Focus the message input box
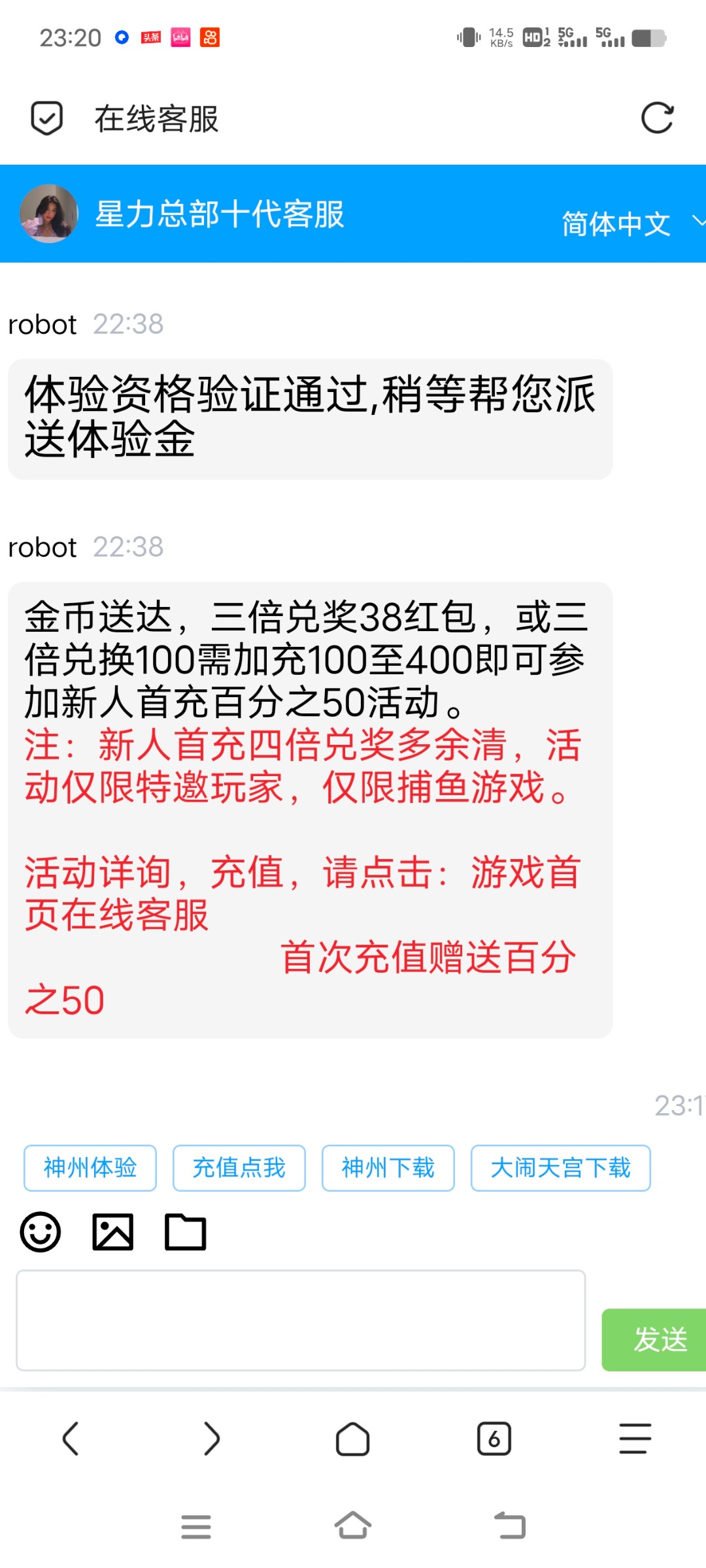Image resolution: width=706 pixels, height=1568 pixels. click(x=301, y=1320)
